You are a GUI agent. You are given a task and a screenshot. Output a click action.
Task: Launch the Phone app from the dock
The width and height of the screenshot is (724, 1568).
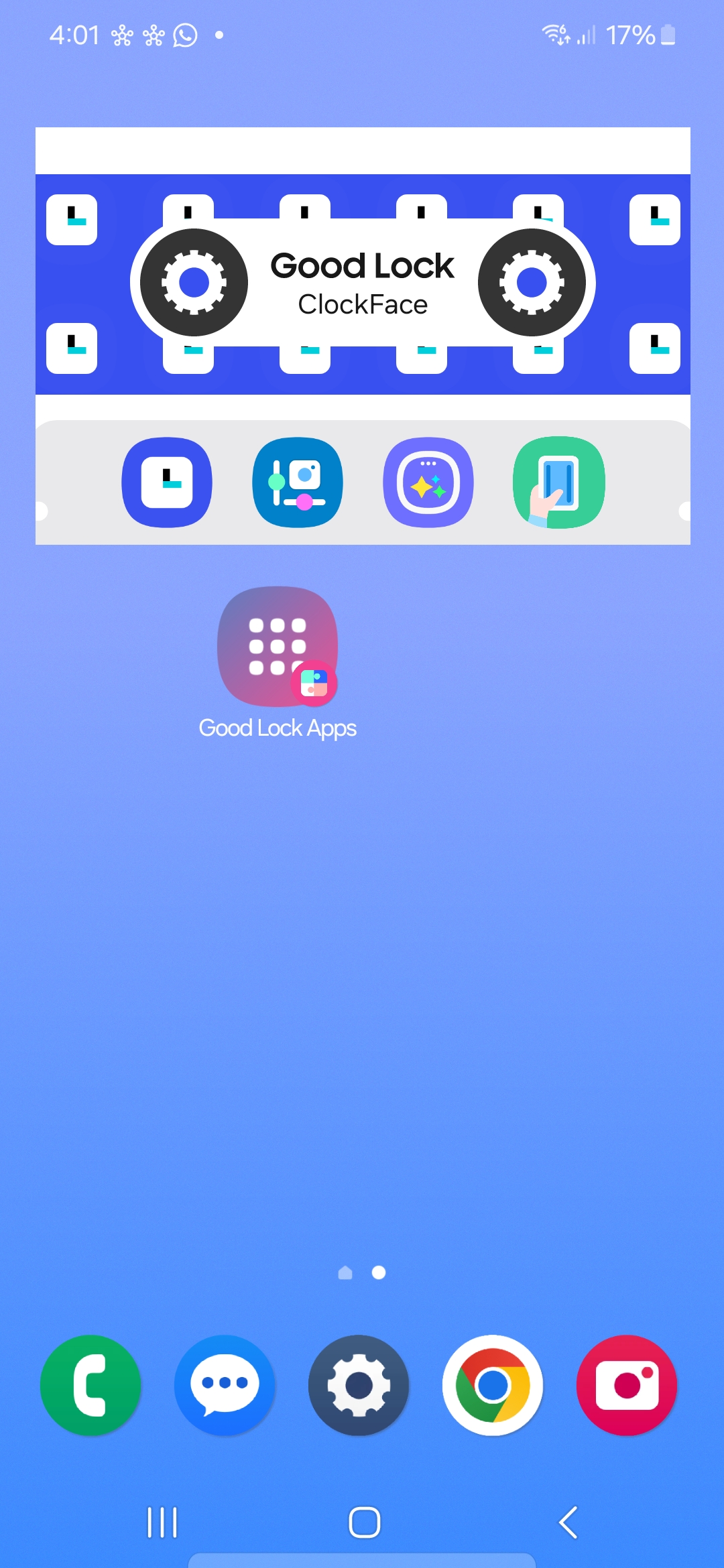(x=90, y=1385)
